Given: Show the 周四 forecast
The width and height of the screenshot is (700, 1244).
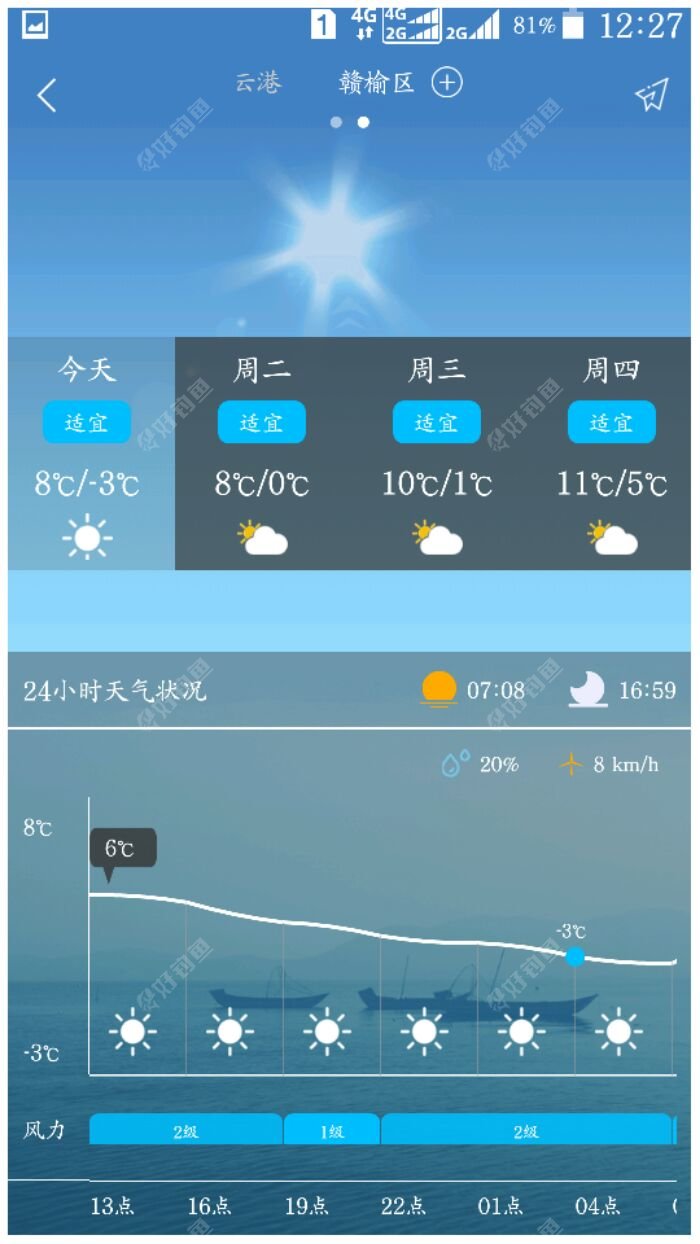Looking at the screenshot, I should tap(611, 453).
